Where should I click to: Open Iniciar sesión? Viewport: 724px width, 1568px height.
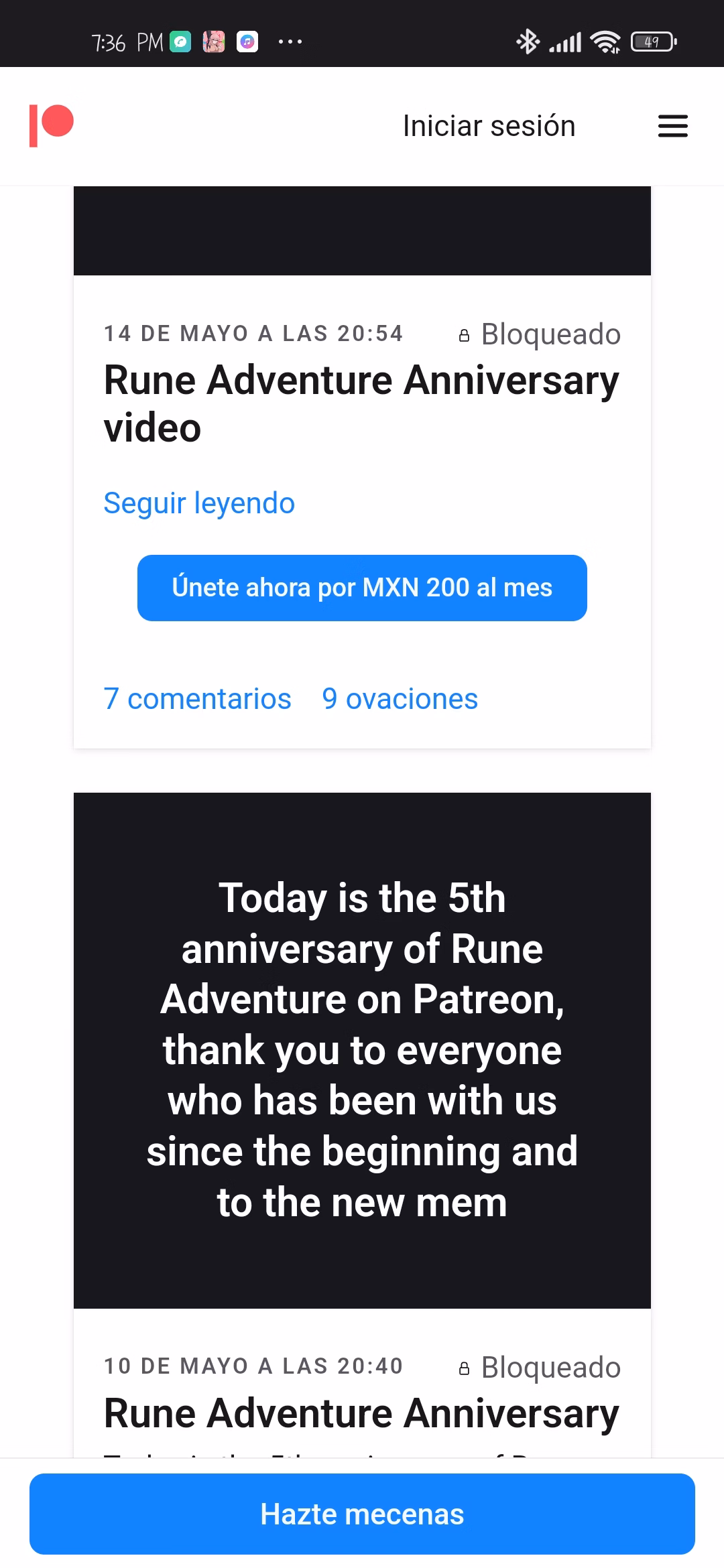click(489, 125)
